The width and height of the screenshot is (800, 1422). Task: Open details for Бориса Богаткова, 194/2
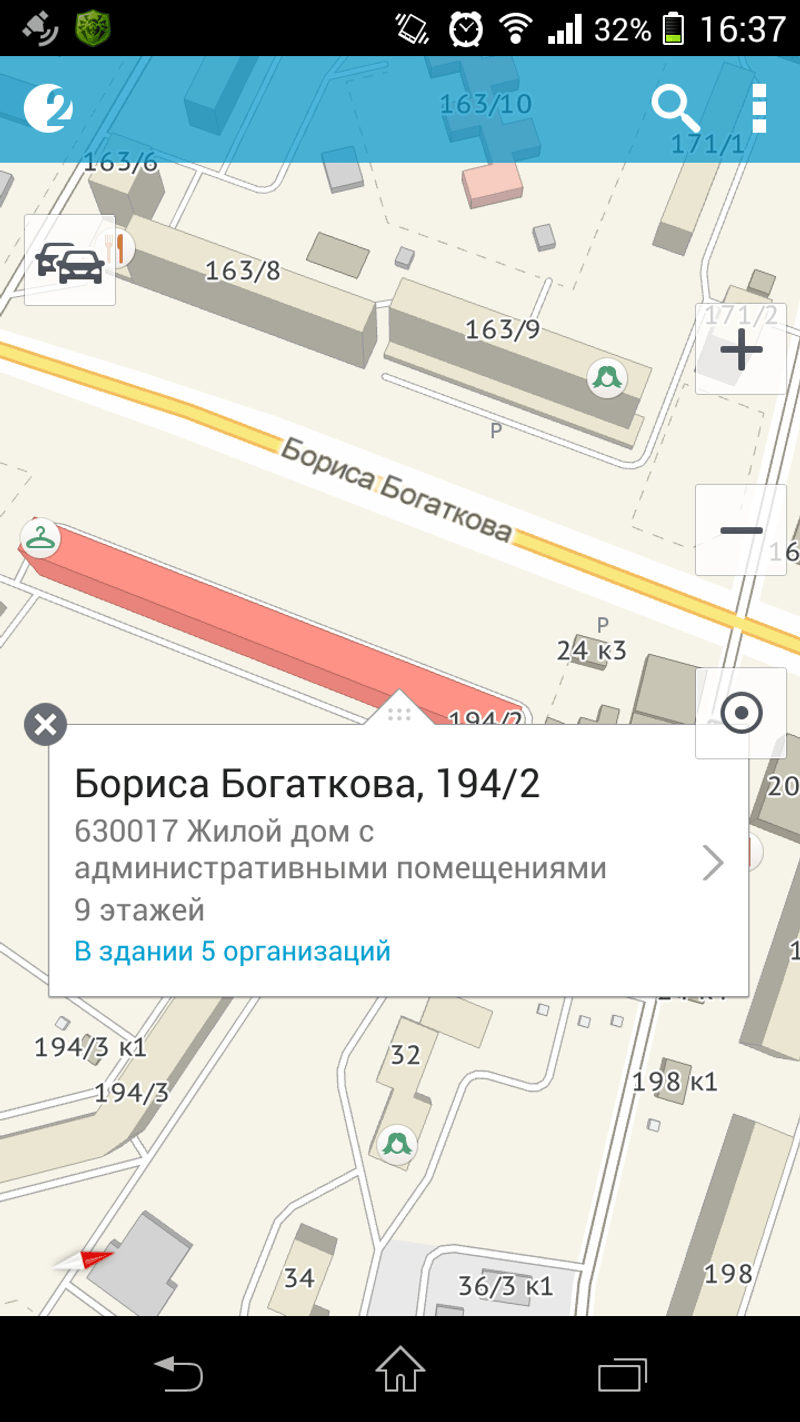pos(712,862)
